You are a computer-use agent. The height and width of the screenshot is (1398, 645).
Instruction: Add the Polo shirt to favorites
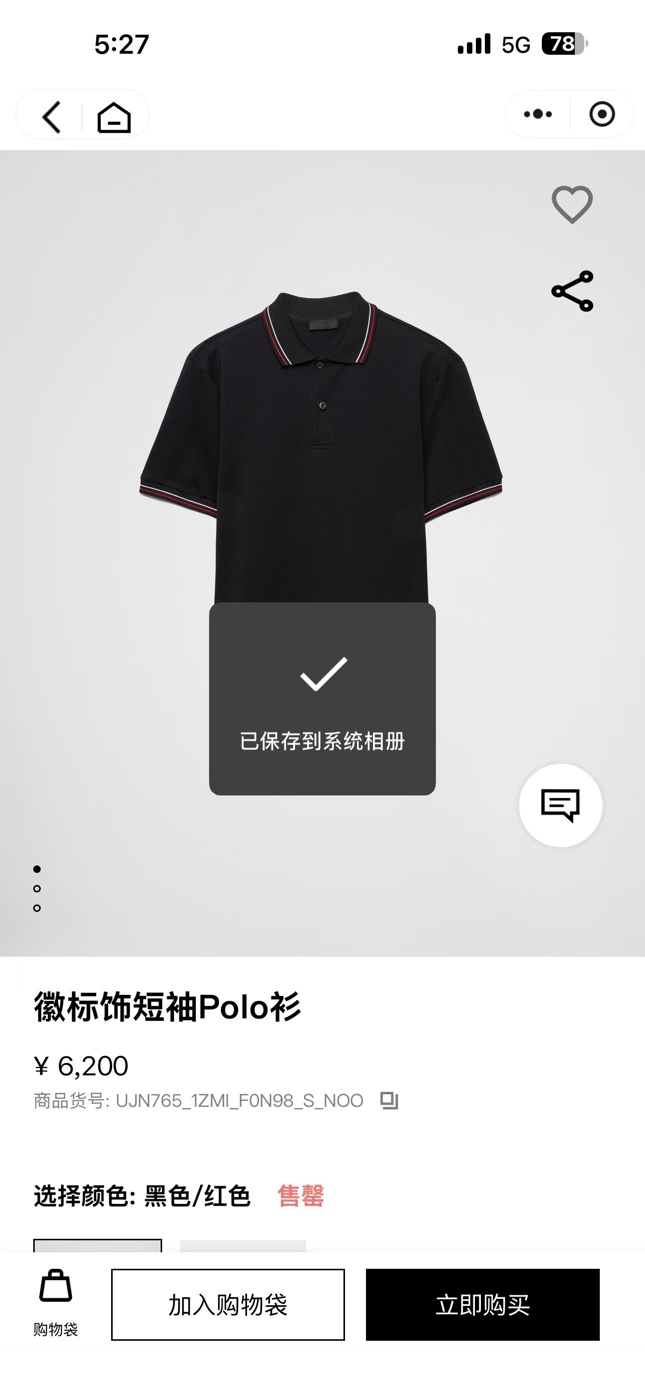(x=572, y=205)
